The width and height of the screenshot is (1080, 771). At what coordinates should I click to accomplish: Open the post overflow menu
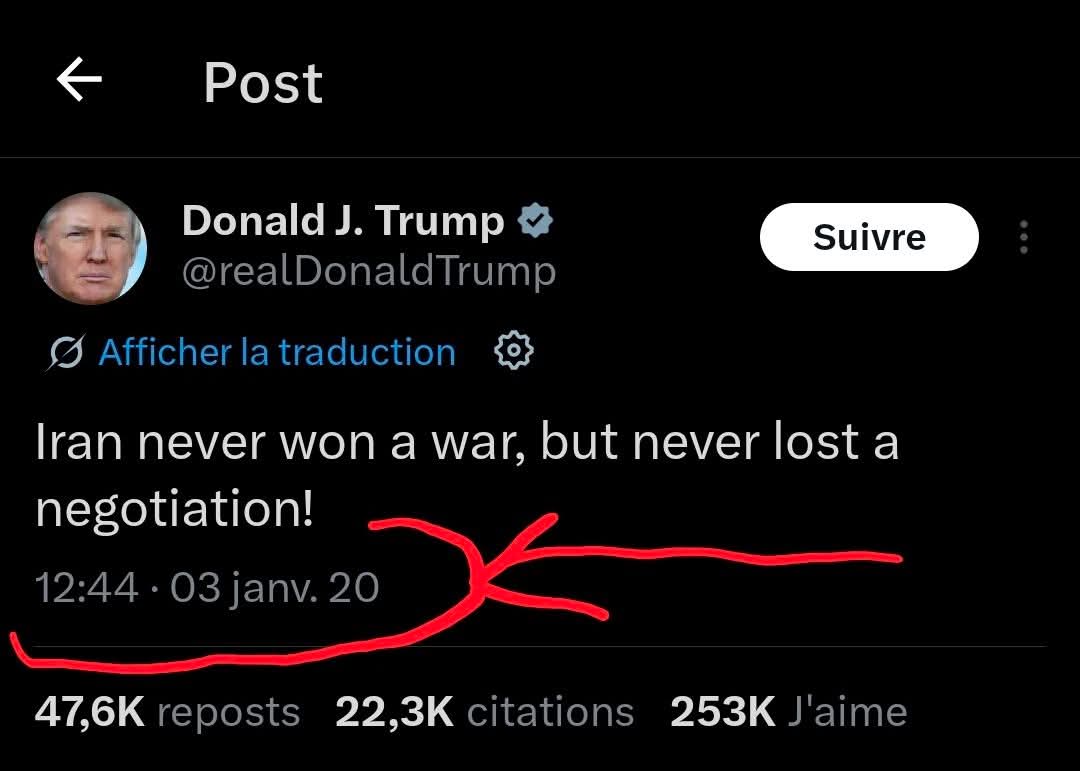[1023, 237]
